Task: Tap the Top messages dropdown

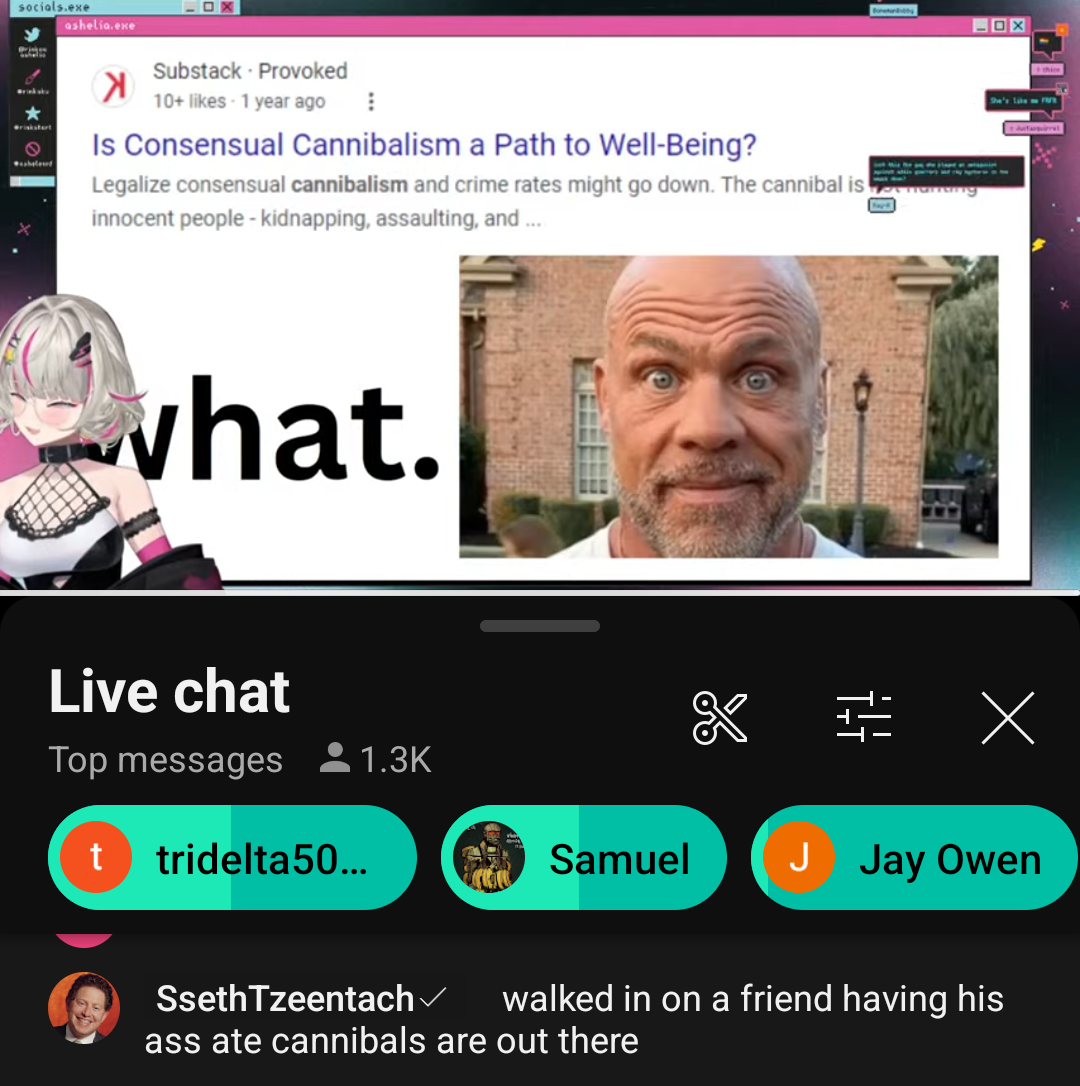Action: [166, 760]
